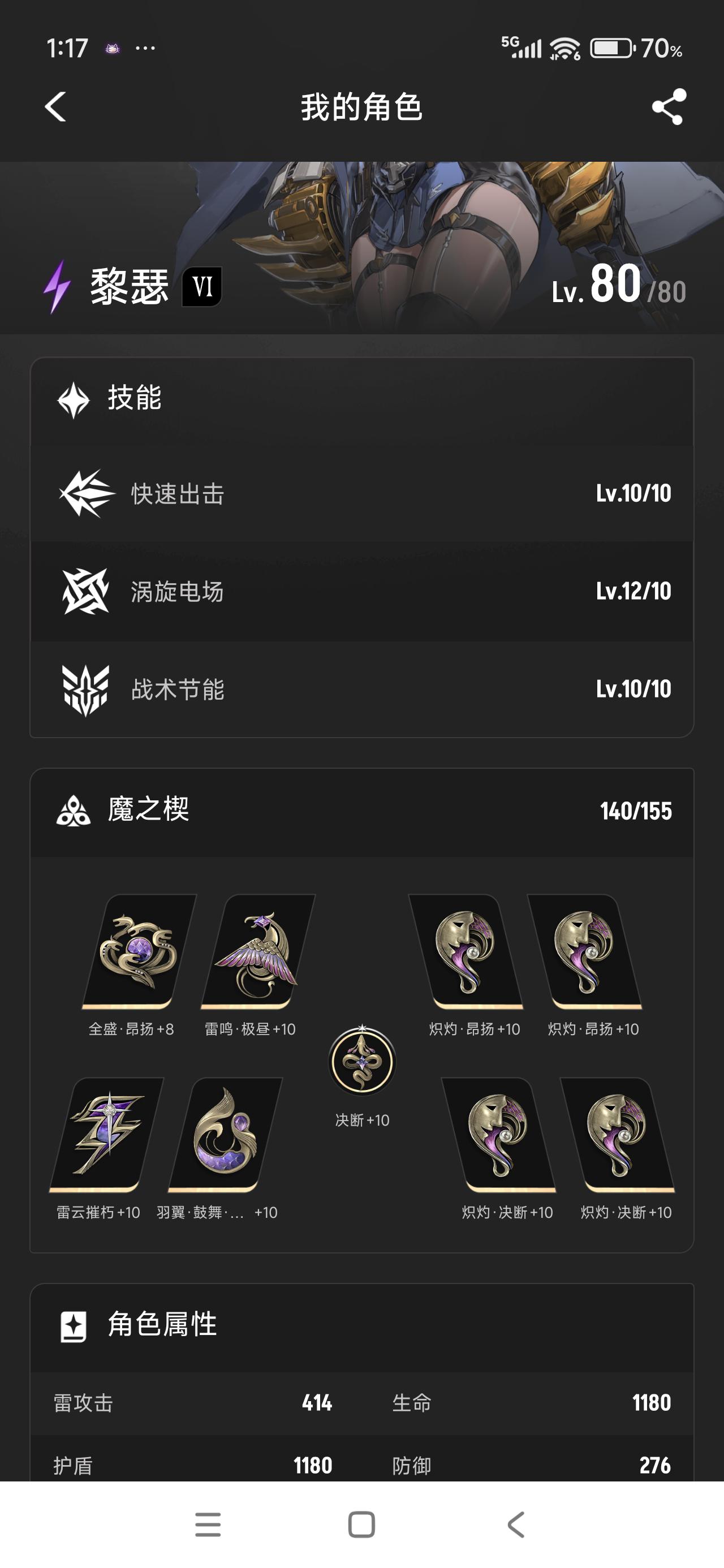Tap the system home button
The width and height of the screenshot is (724, 1568).
(361, 1525)
